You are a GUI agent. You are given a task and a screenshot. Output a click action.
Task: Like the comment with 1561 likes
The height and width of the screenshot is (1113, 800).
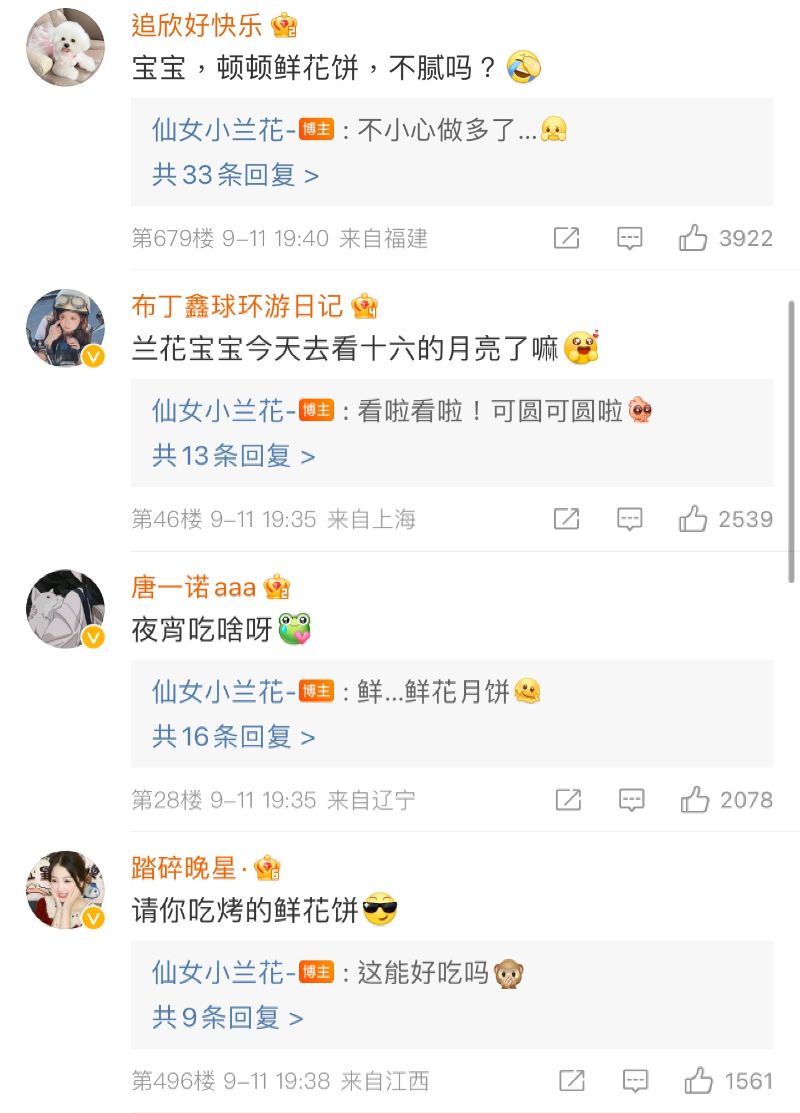698,1081
